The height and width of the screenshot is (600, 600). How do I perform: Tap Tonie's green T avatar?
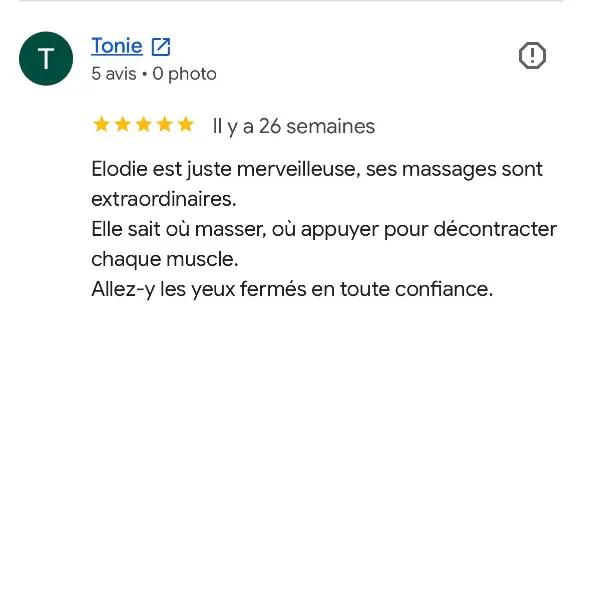click(46, 59)
